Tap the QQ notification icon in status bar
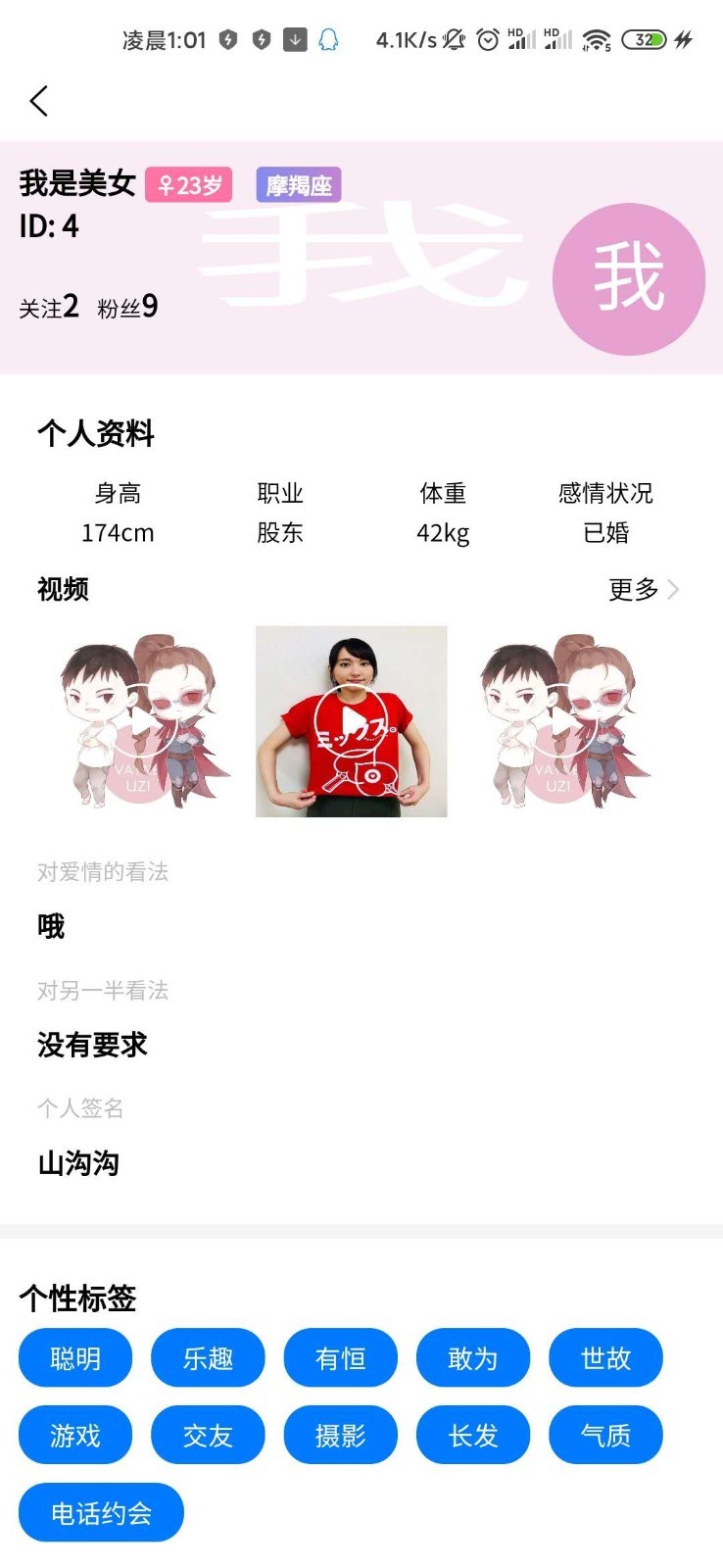Screen dimensions: 723x1568 pyautogui.click(x=328, y=37)
